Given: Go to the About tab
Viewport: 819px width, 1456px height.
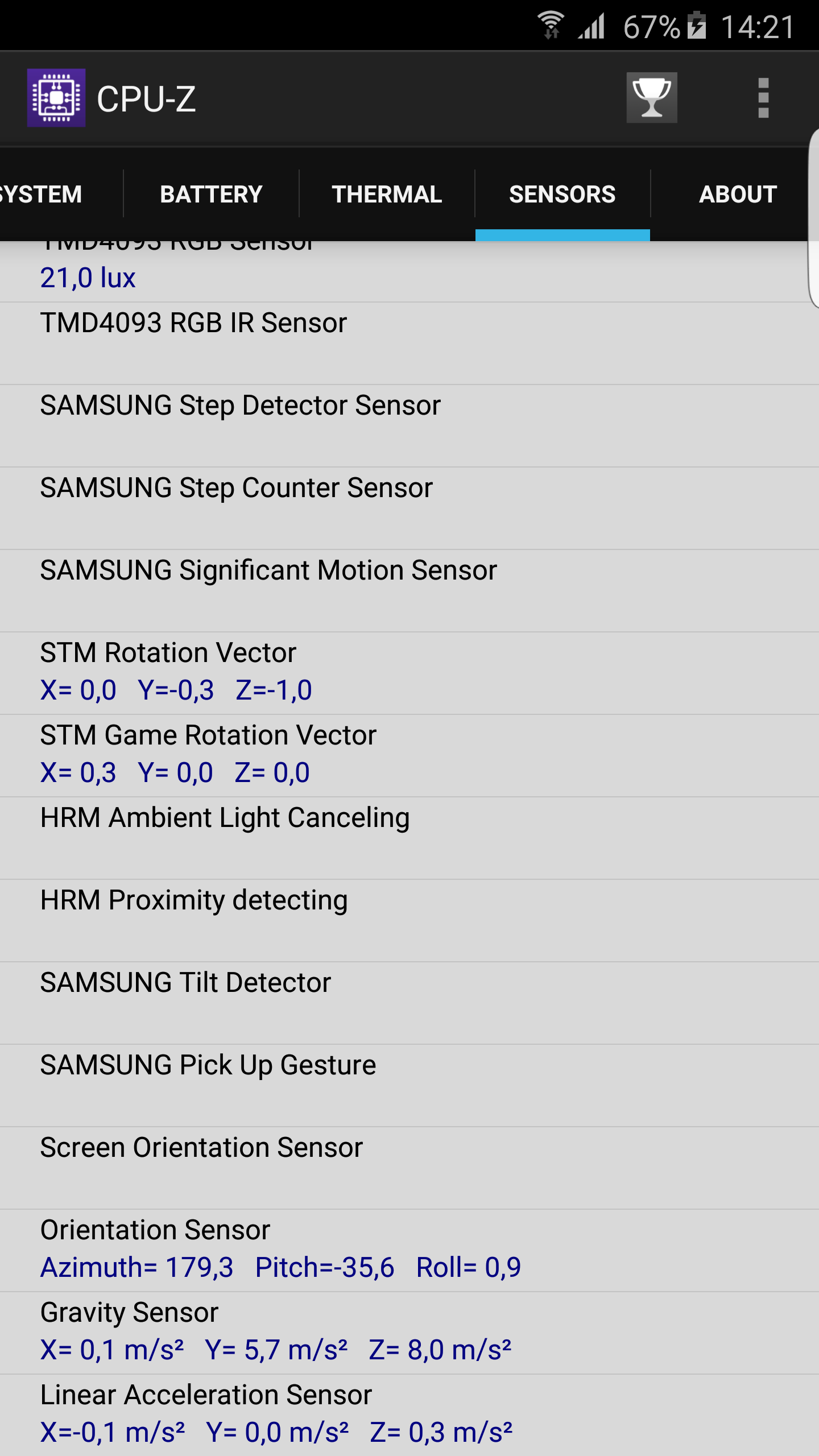Looking at the screenshot, I should [x=738, y=194].
